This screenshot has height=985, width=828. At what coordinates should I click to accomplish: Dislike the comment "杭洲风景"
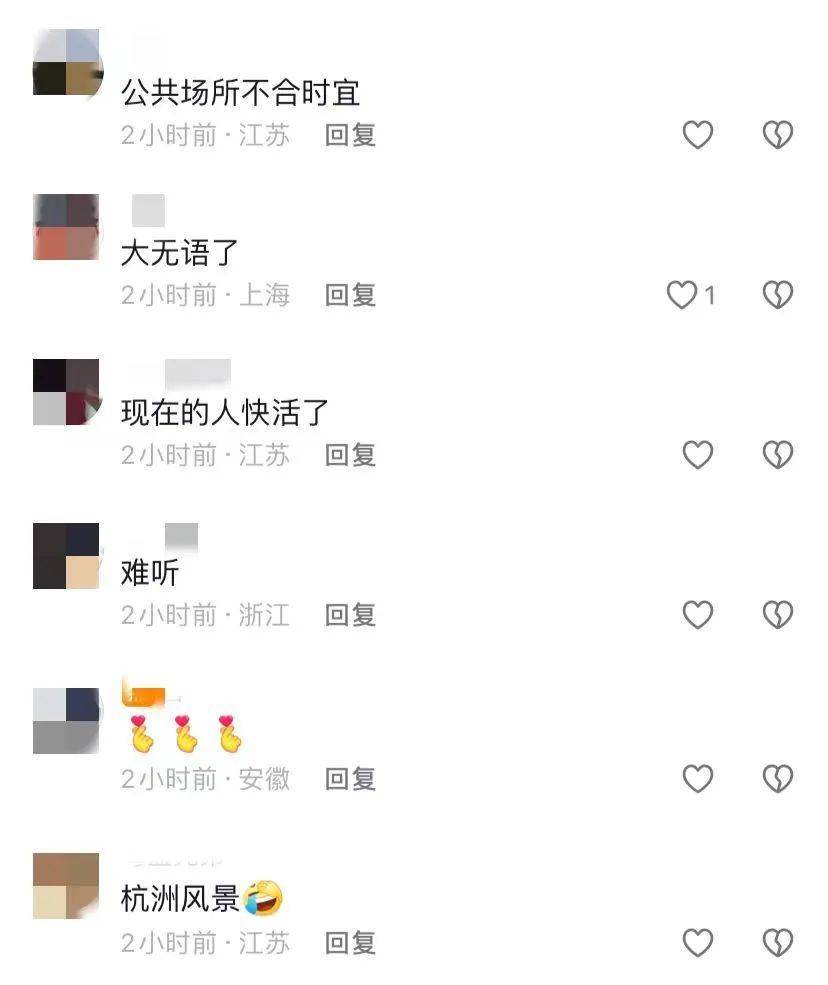[777, 942]
